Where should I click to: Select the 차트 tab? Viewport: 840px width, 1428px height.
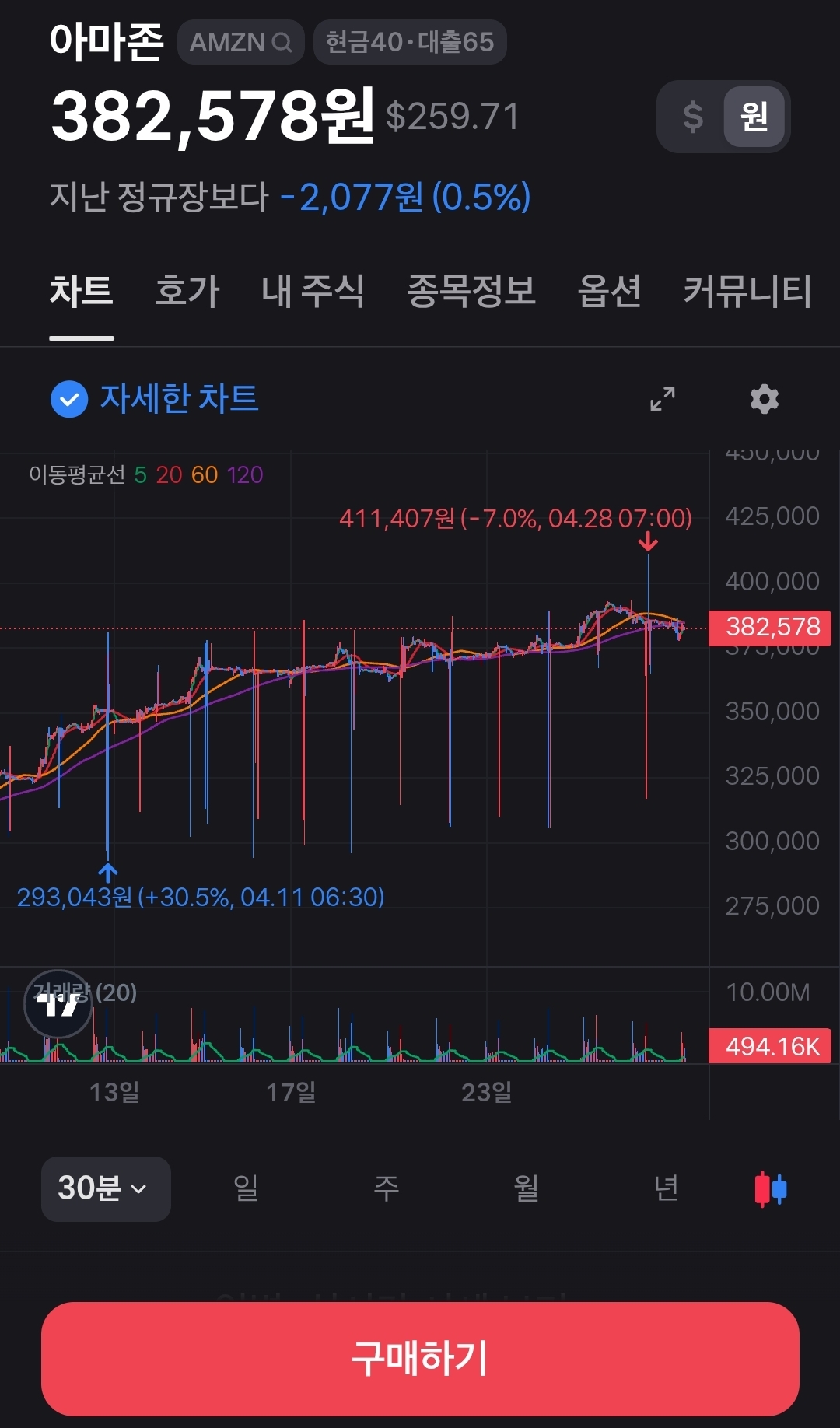click(x=82, y=291)
